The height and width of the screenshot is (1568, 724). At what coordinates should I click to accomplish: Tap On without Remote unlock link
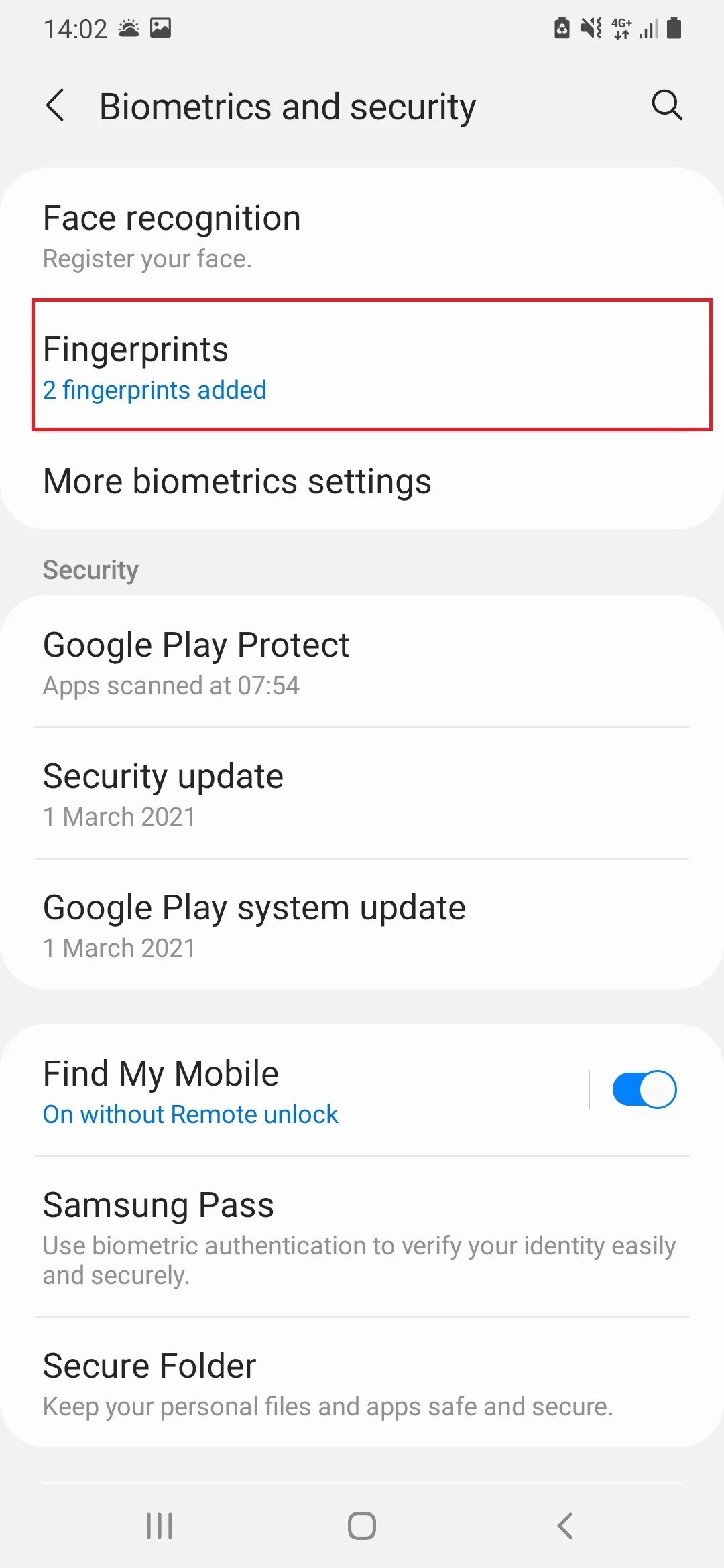pos(190,1114)
